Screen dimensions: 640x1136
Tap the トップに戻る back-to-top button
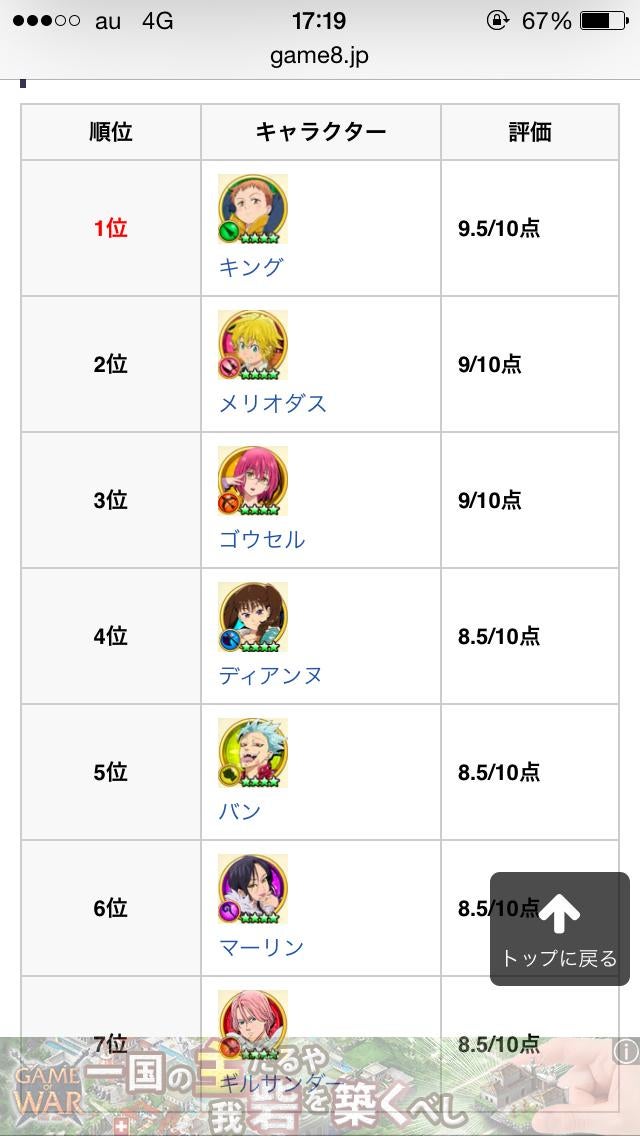click(x=559, y=929)
